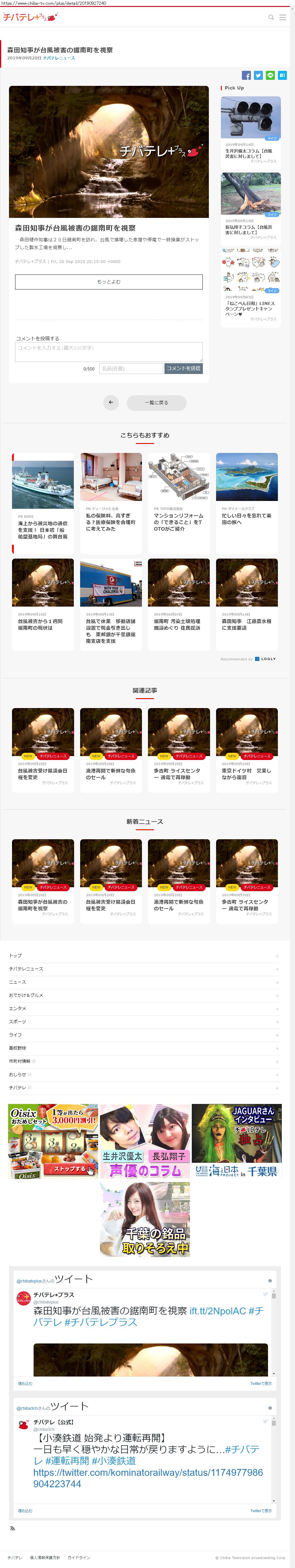
Task: Focus the comment text field
Action: 109,352
